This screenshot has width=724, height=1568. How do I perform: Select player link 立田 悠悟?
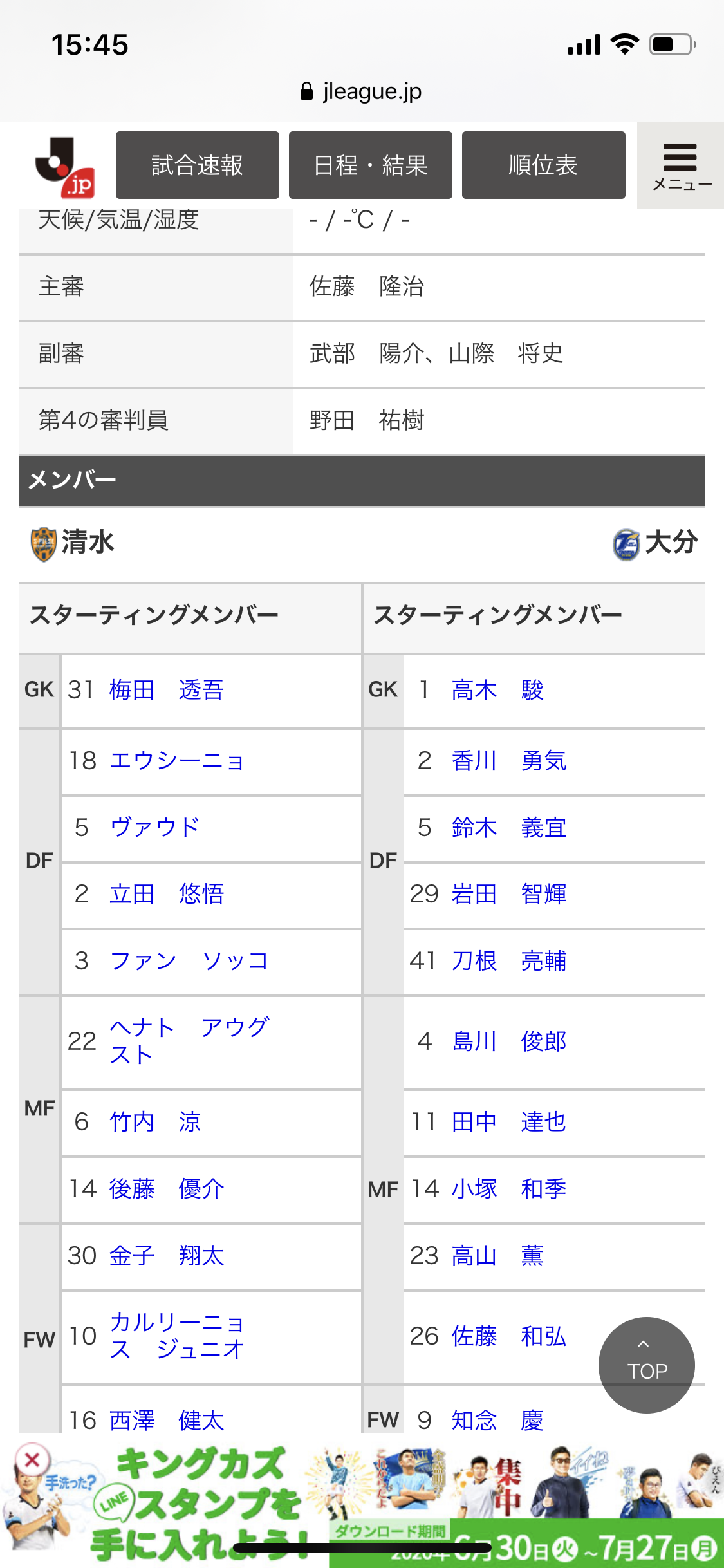pyautogui.click(x=167, y=894)
